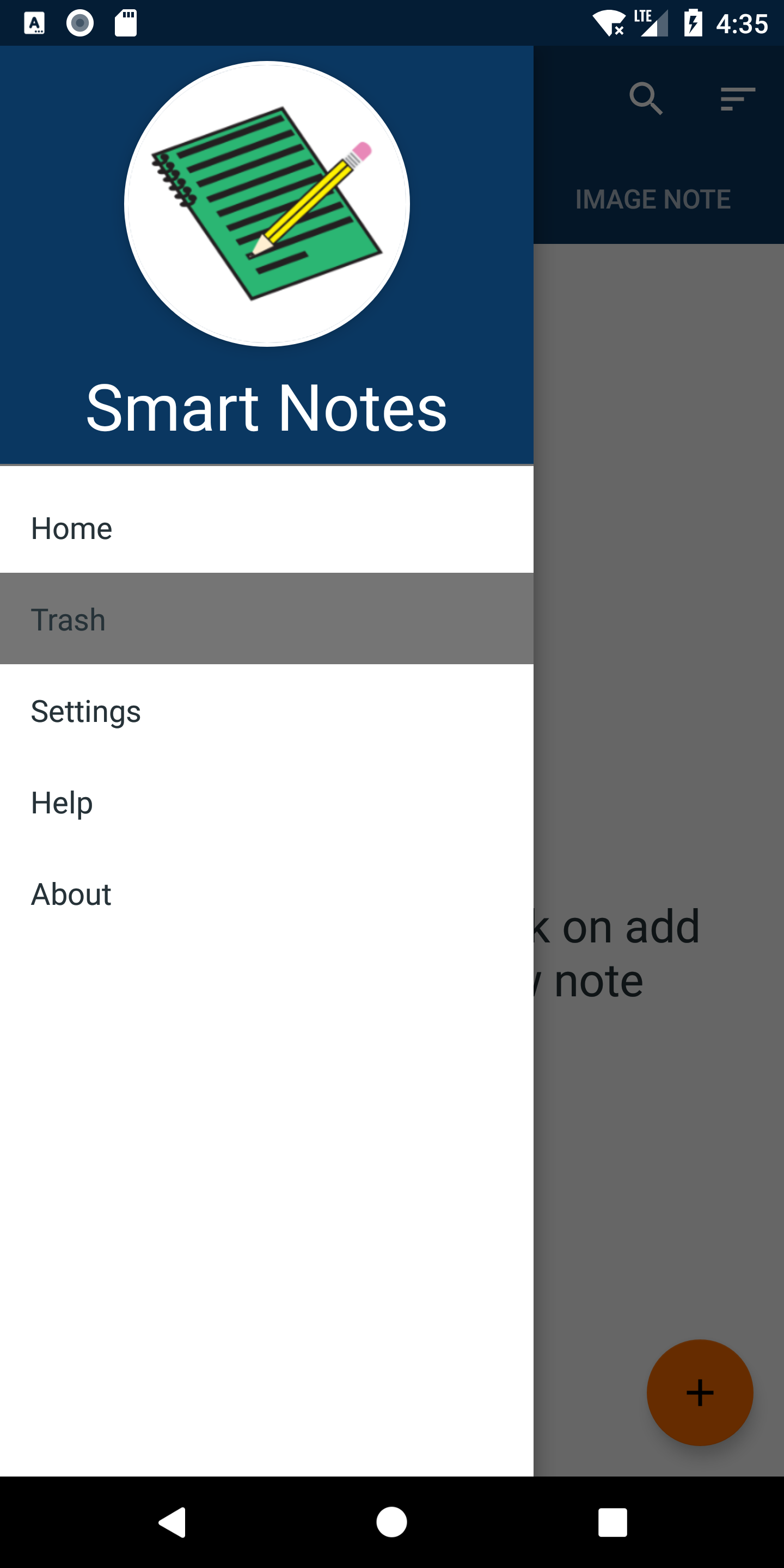Tap the Wi-Fi status icon
Image resolution: width=784 pixels, height=1568 pixels.
(x=609, y=23)
